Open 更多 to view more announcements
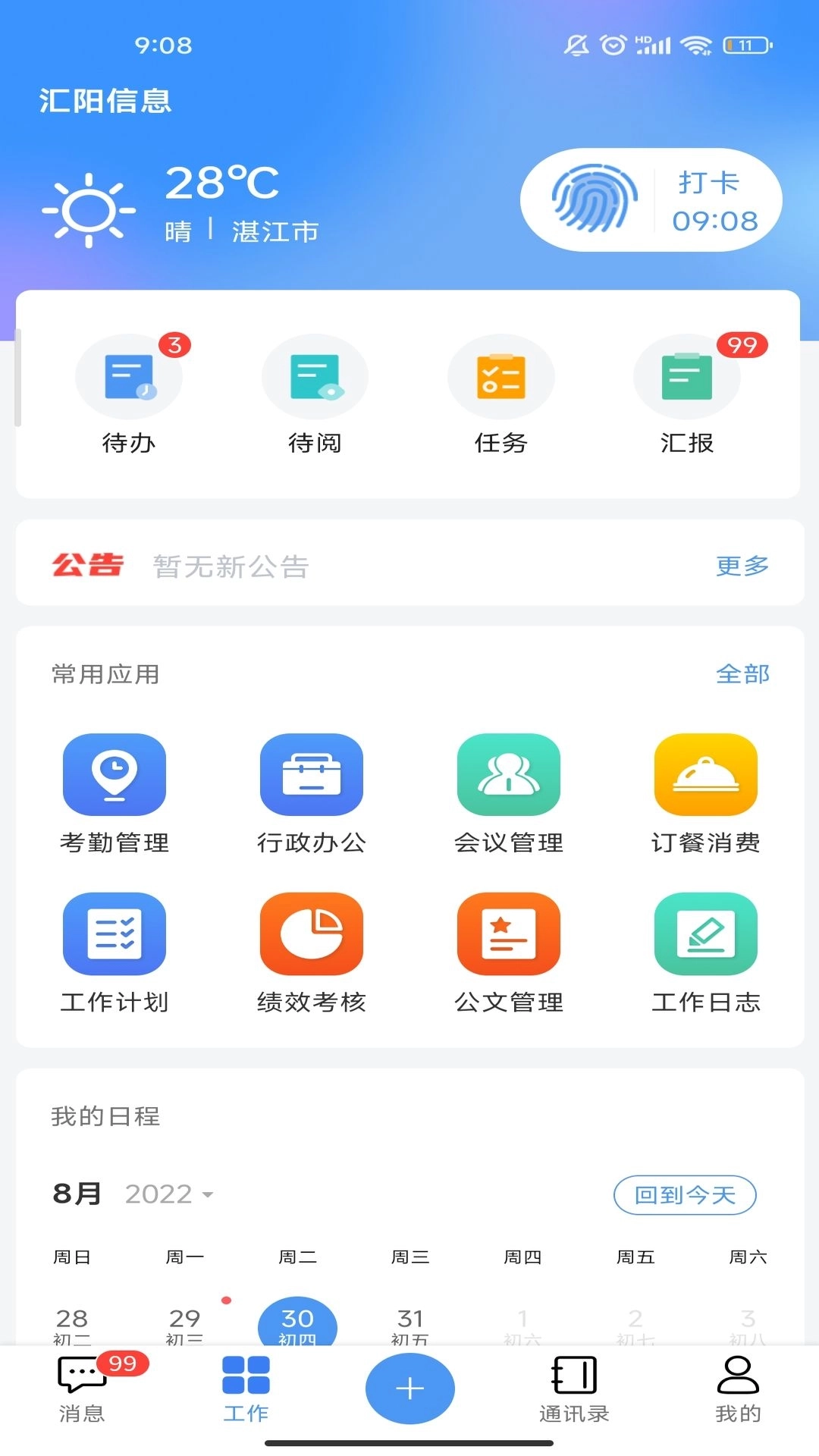 click(741, 565)
